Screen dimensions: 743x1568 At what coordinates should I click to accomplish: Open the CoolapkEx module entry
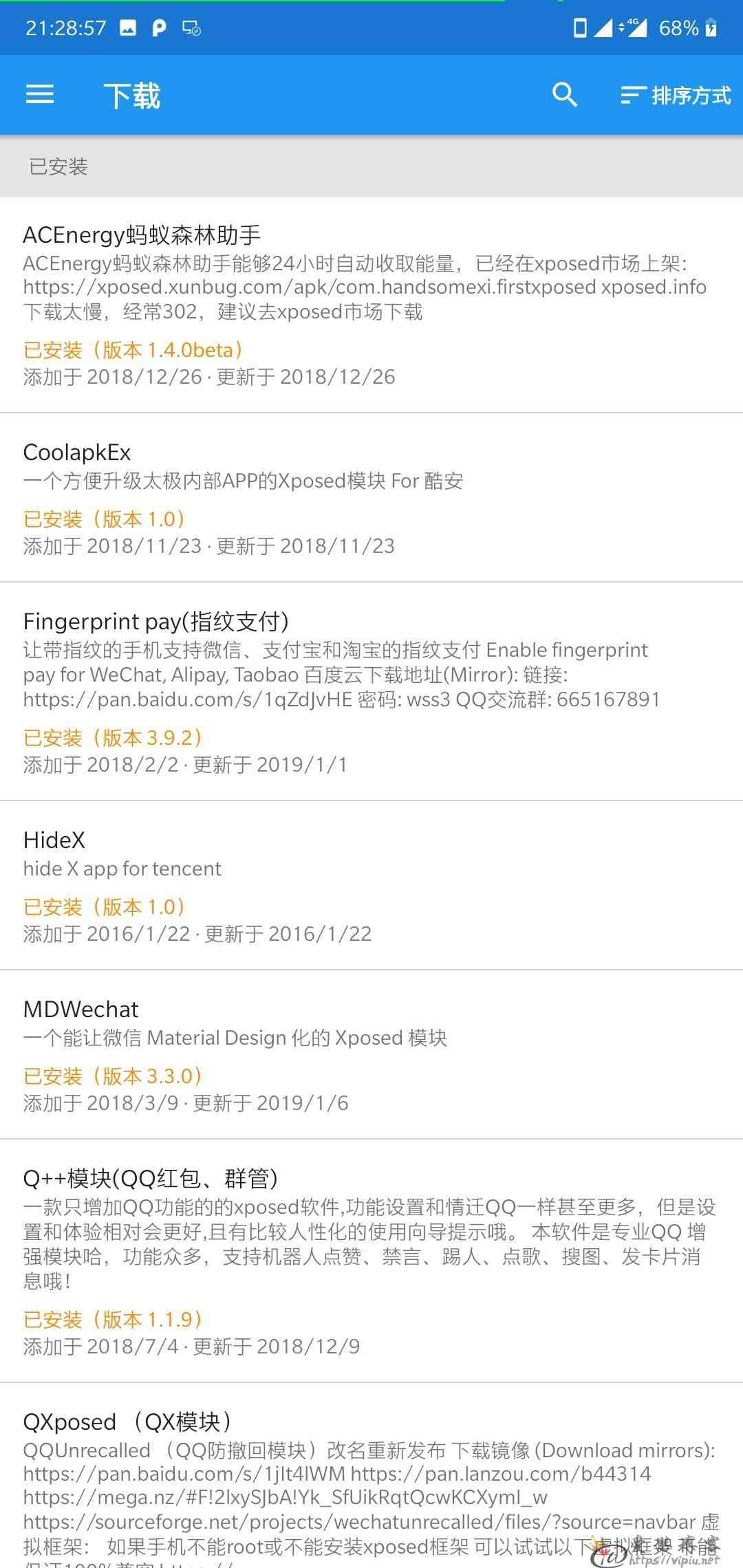point(371,498)
